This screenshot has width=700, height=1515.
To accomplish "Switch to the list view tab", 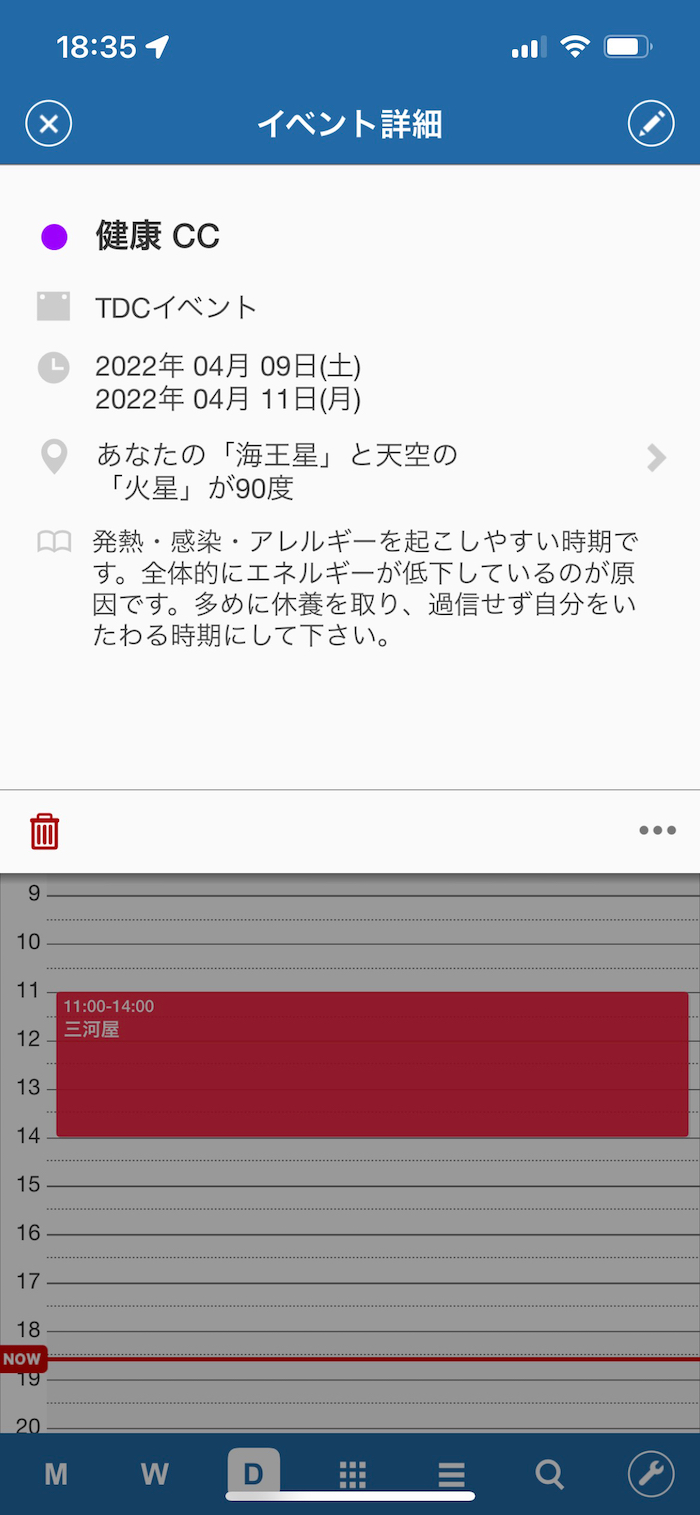I will (451, 1474).
